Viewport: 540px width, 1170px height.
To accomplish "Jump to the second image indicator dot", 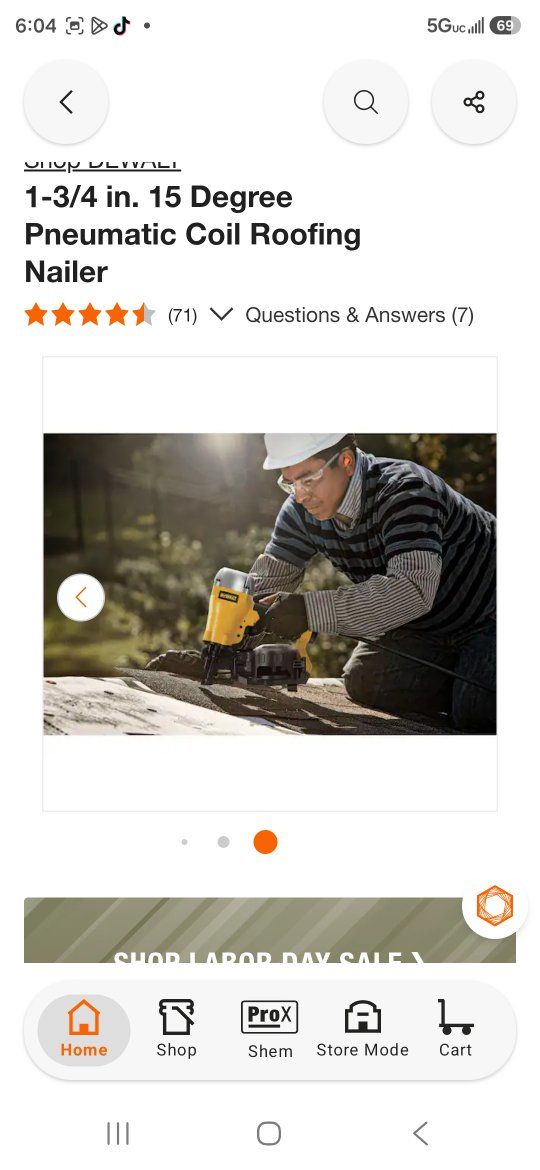I will click(223, 842).
